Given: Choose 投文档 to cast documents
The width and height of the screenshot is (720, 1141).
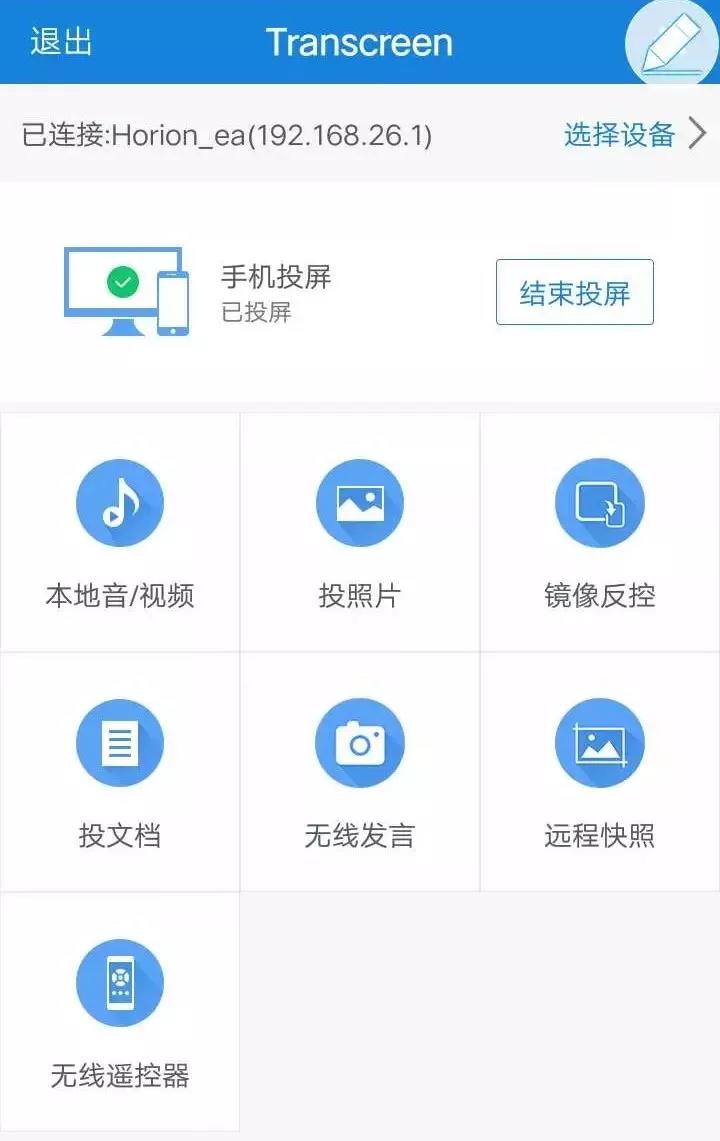Looking at the screenshot, I should click(120, 772).
